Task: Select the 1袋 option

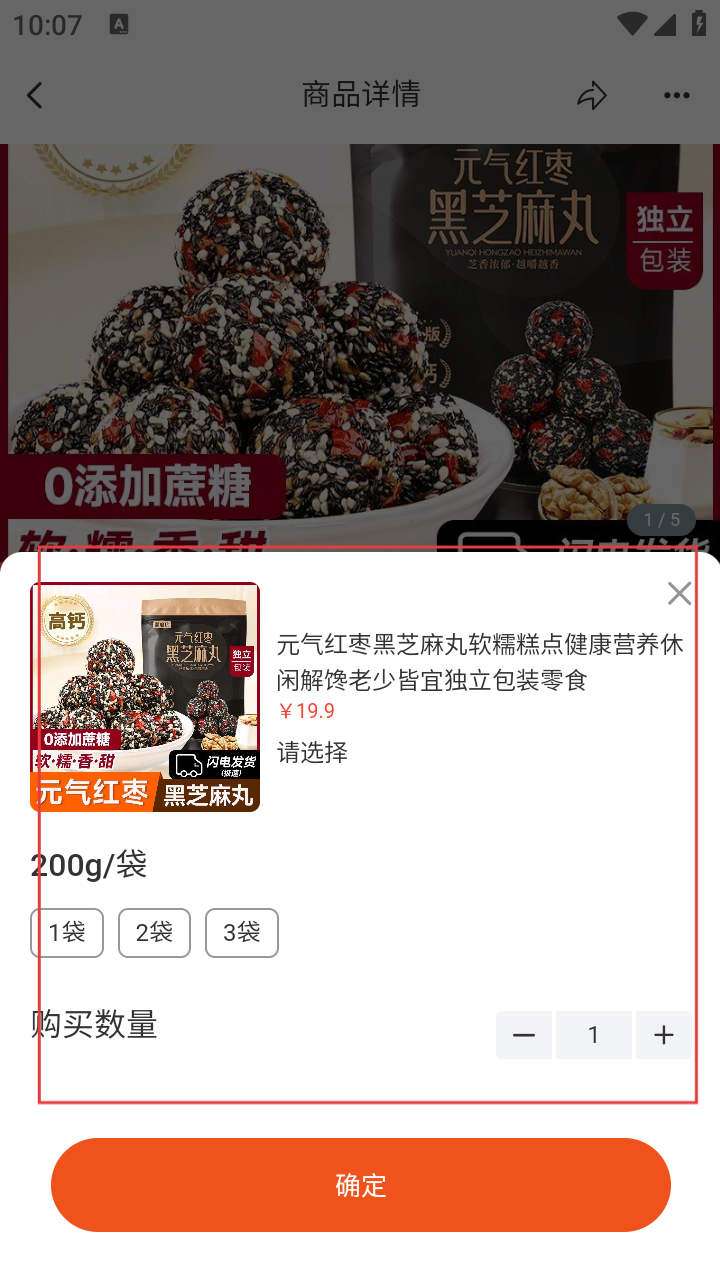Action: point(67,933)
